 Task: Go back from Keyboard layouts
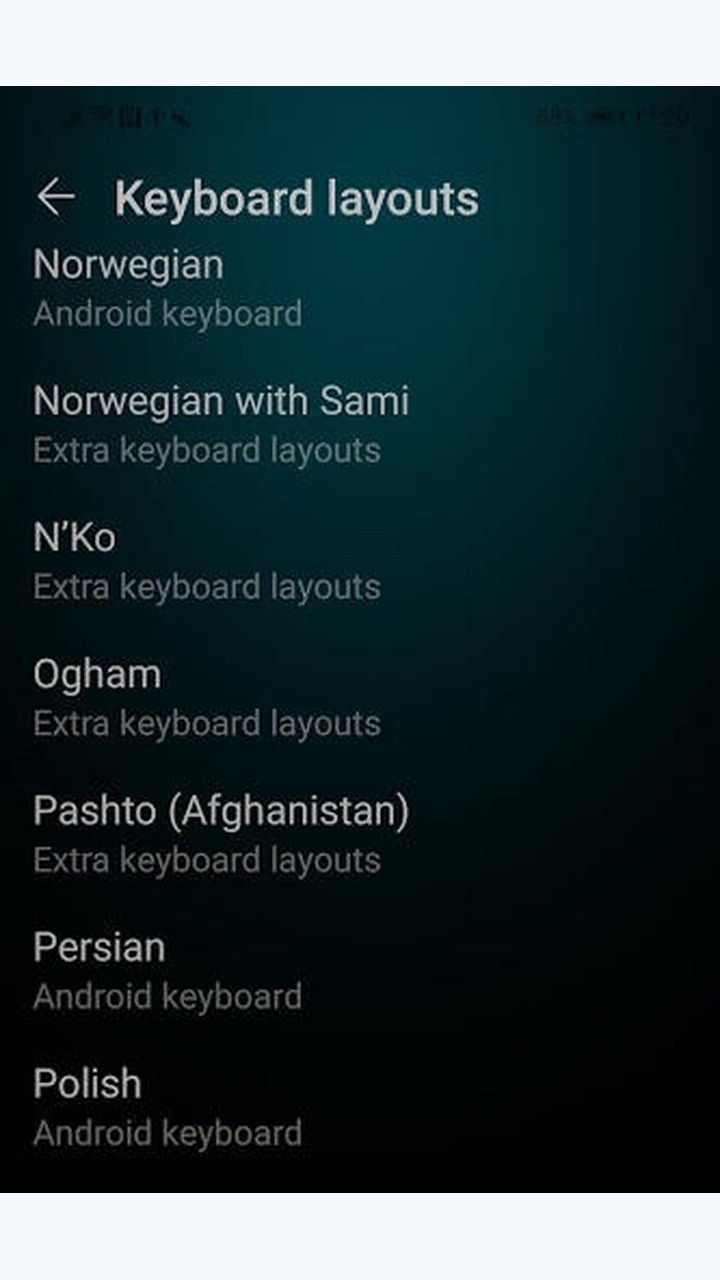click(56, 197)
